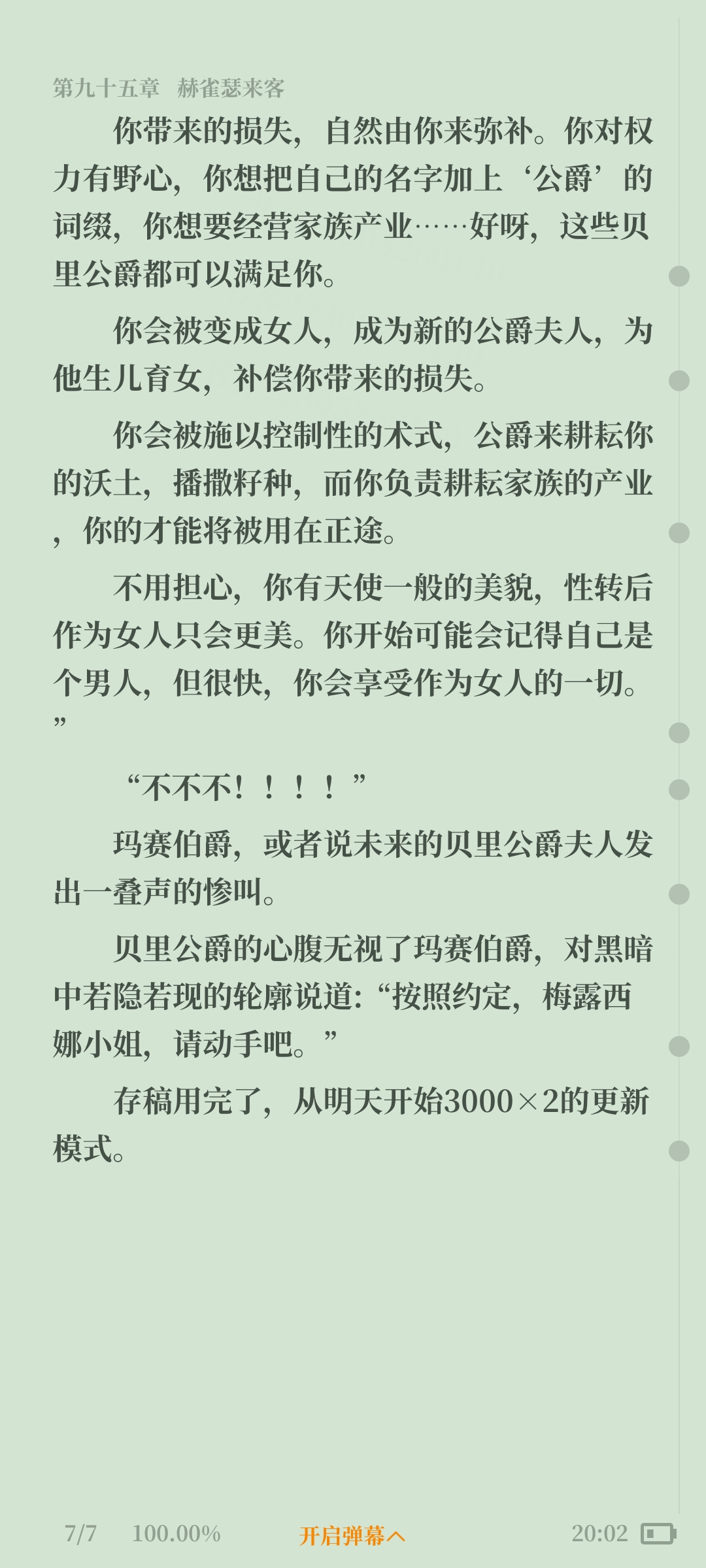Open comment dot after 享受作为女人的一切 paragraph
The height and width of the screenshot is (1568, 706).
[679, 733]
